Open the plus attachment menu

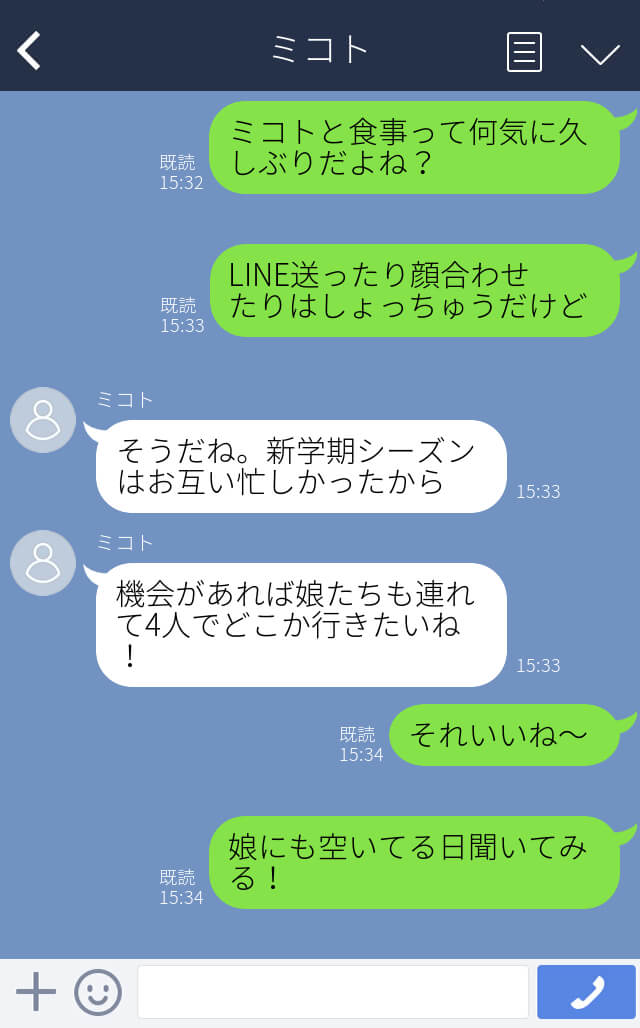(x=36, y=992)
